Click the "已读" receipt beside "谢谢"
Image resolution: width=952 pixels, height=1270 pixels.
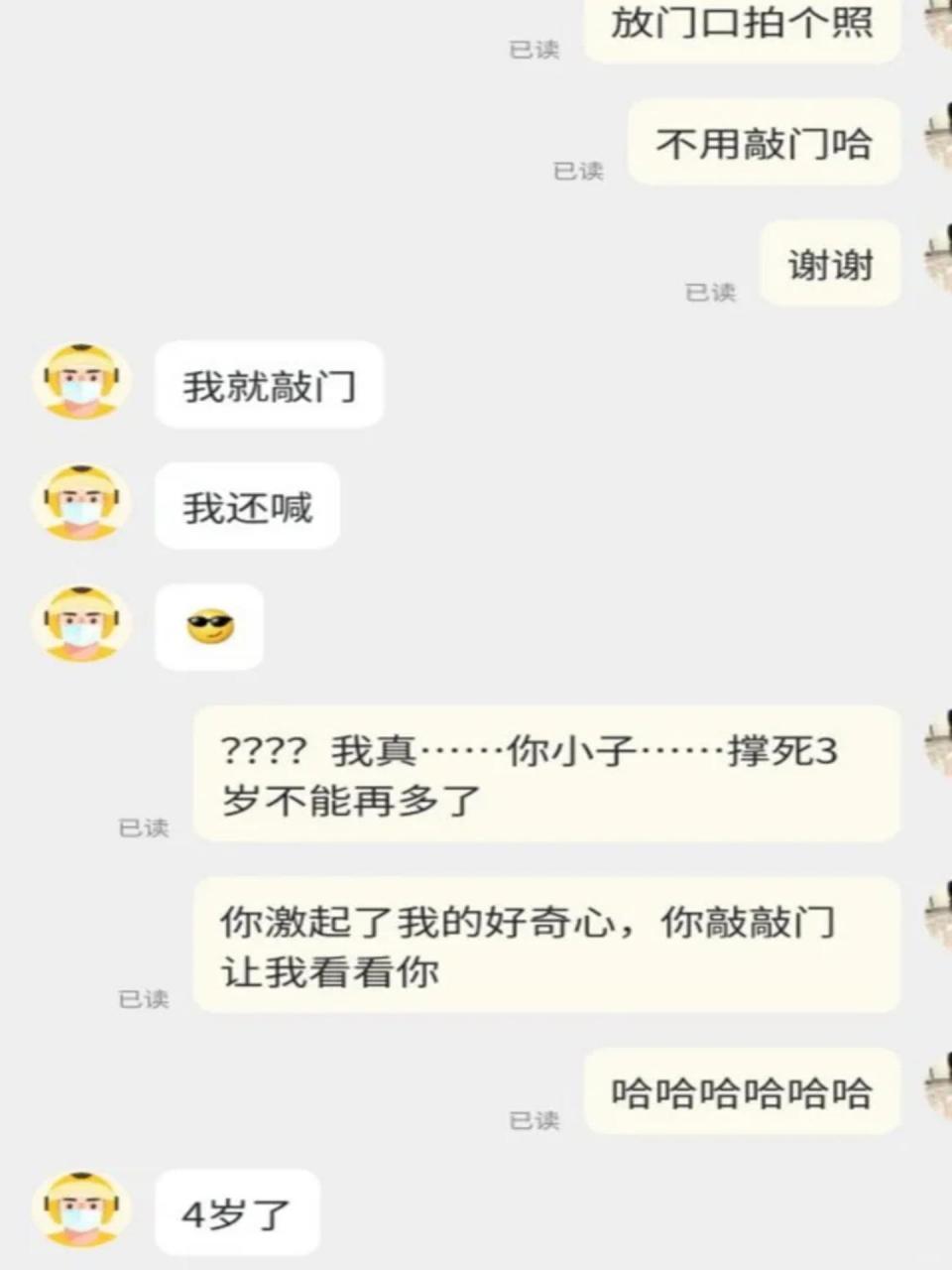(710, 291)
